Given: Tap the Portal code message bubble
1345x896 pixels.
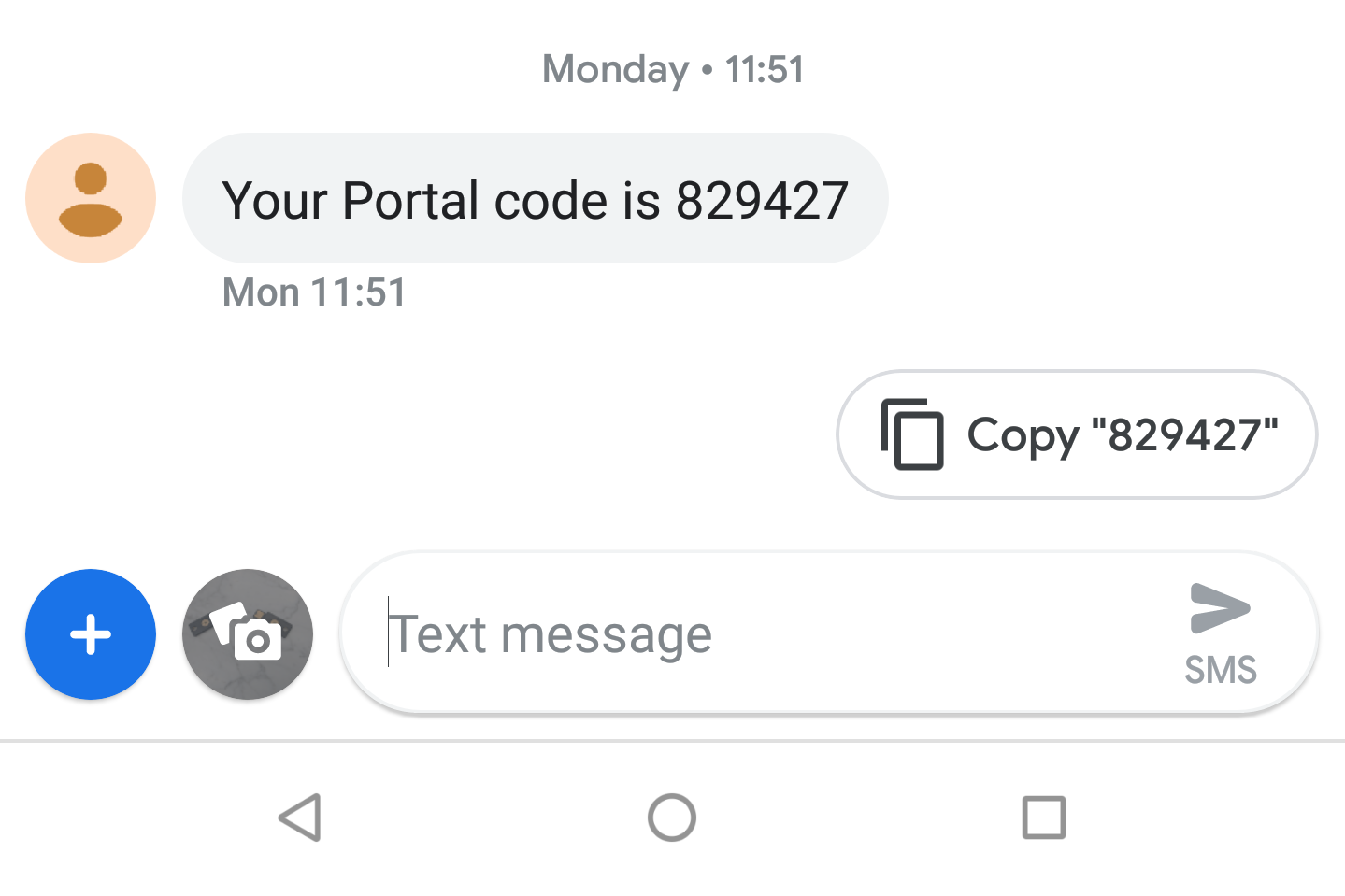Looking at the screenshot, I should (535, 199).
